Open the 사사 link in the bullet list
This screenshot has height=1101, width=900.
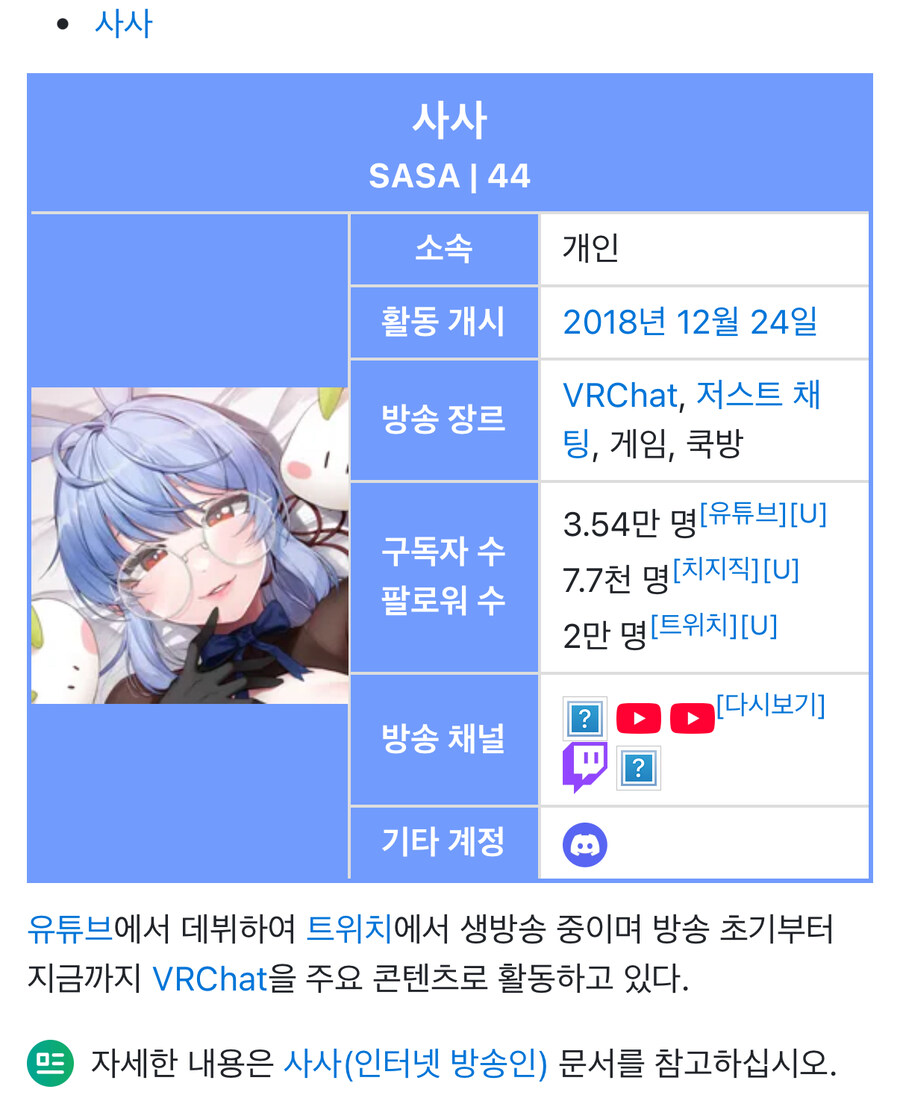click(123, 24)
